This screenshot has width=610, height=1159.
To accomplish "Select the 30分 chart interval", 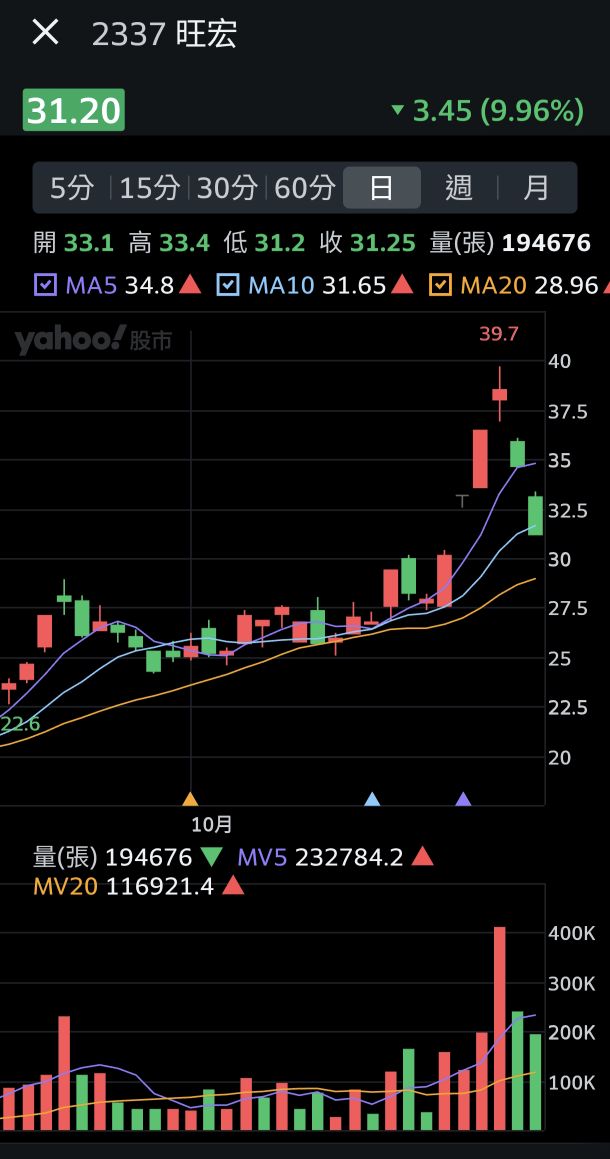I will (227, 188).
